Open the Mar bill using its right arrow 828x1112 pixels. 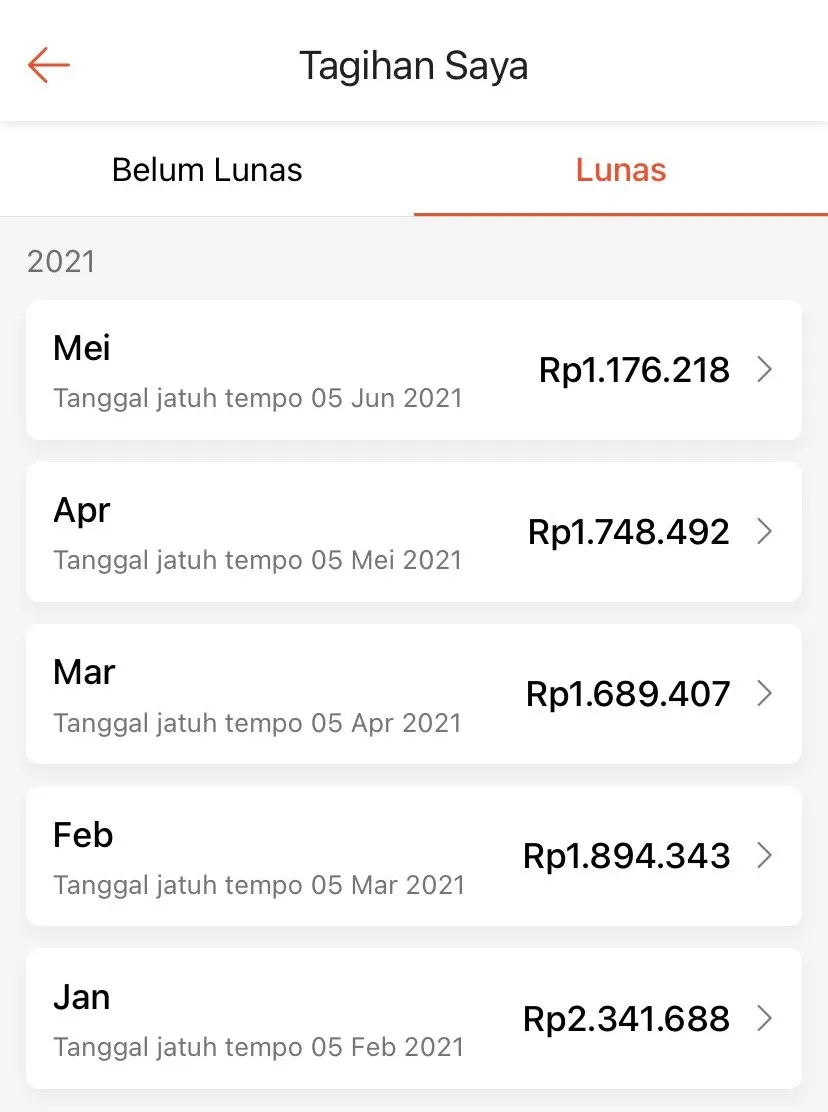coord(765,694)
